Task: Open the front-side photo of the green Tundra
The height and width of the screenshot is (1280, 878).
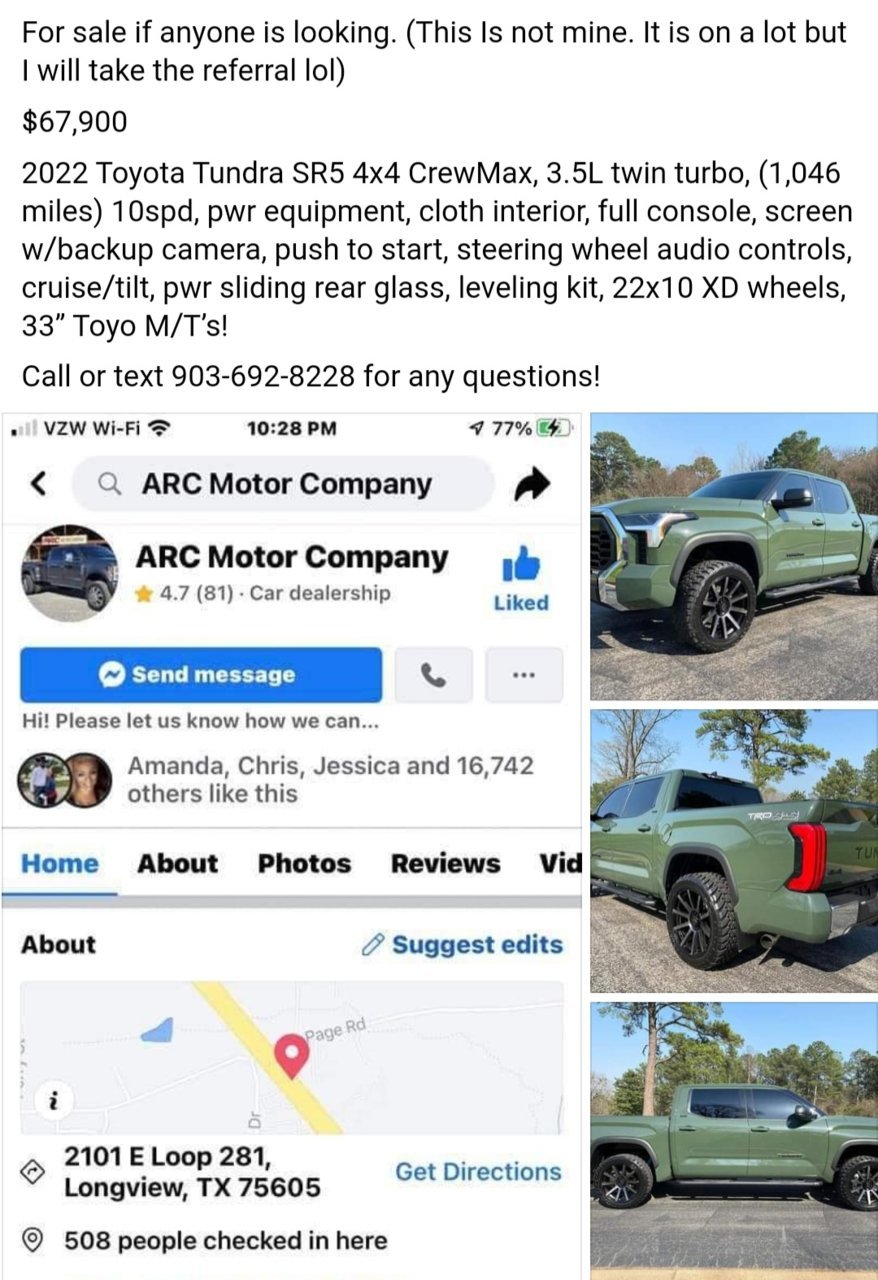Action: 733,557
